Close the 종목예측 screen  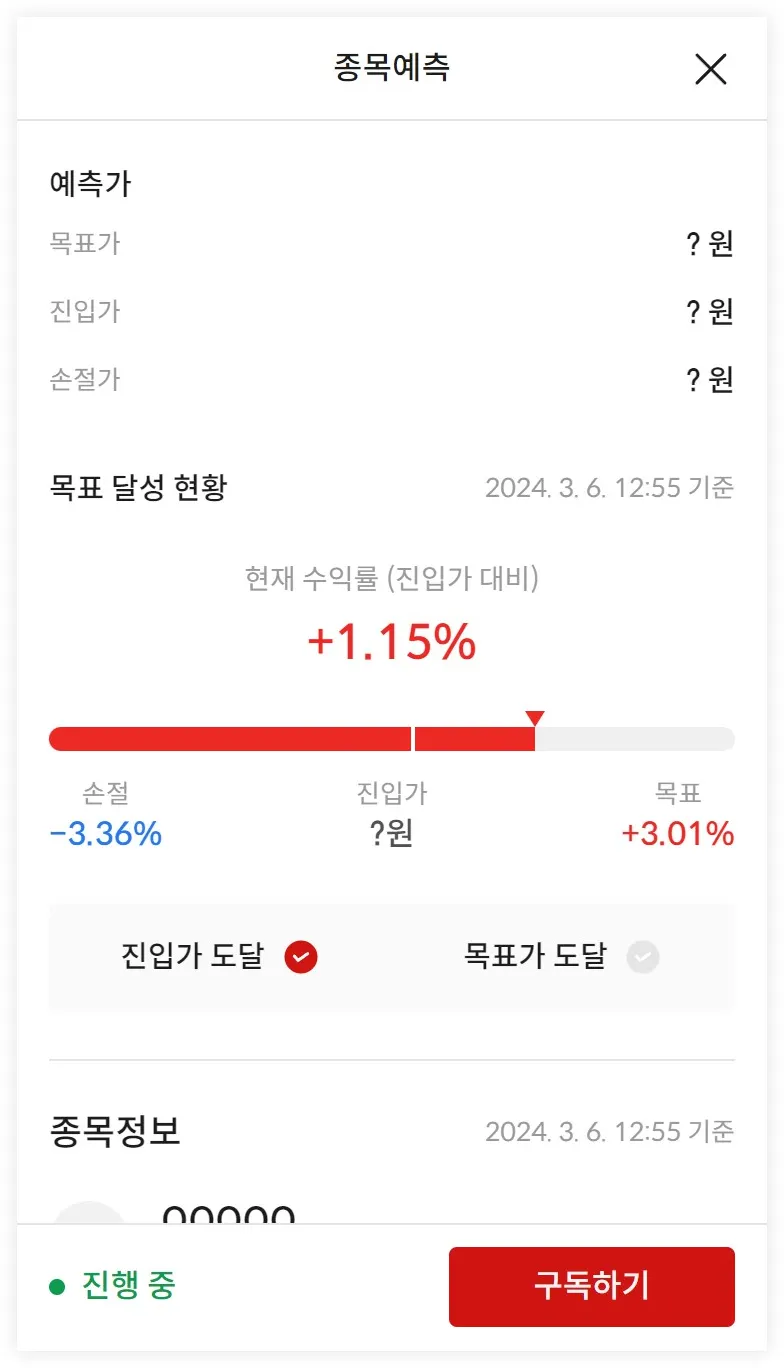pyautogui.click(x=710, y=69)
